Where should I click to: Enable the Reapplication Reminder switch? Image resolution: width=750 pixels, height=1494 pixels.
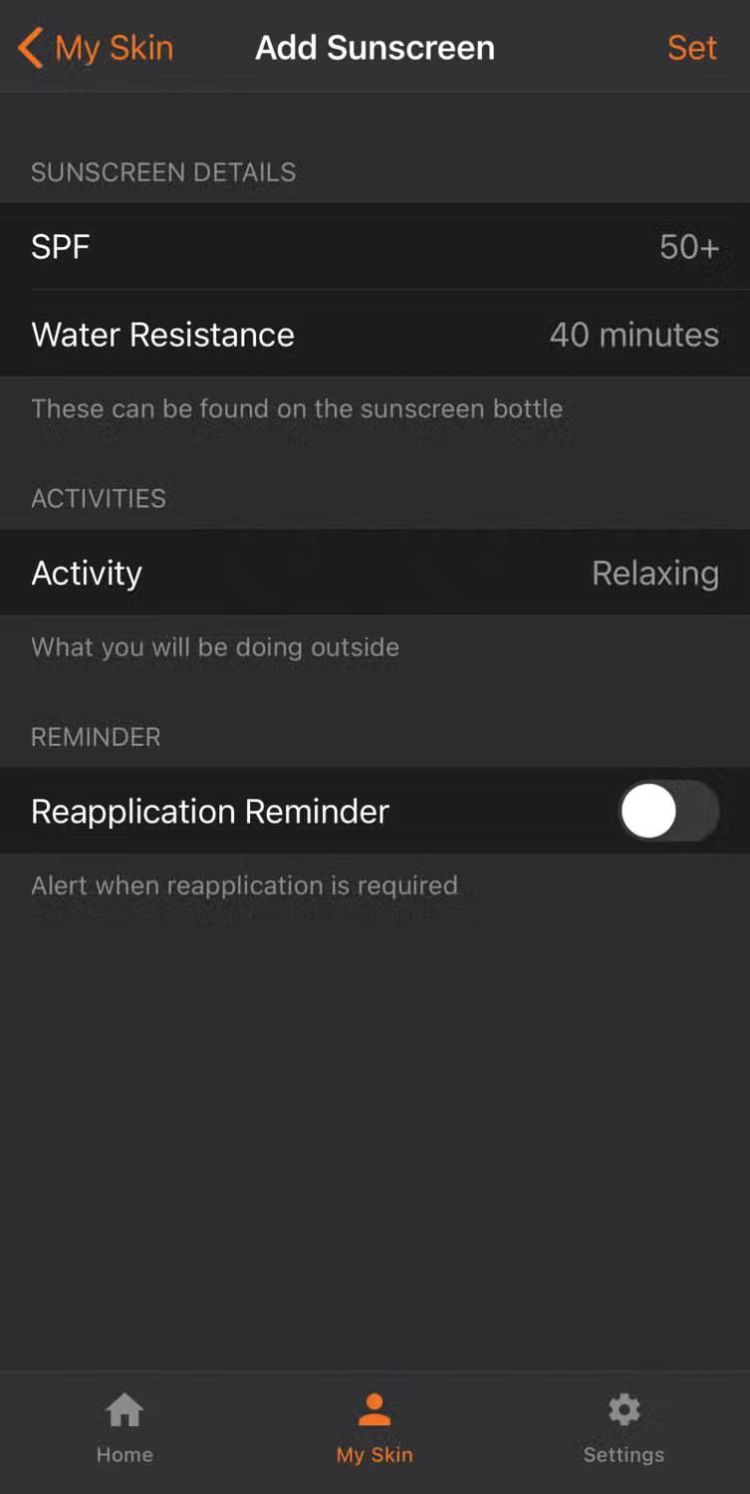click(668, 811)
